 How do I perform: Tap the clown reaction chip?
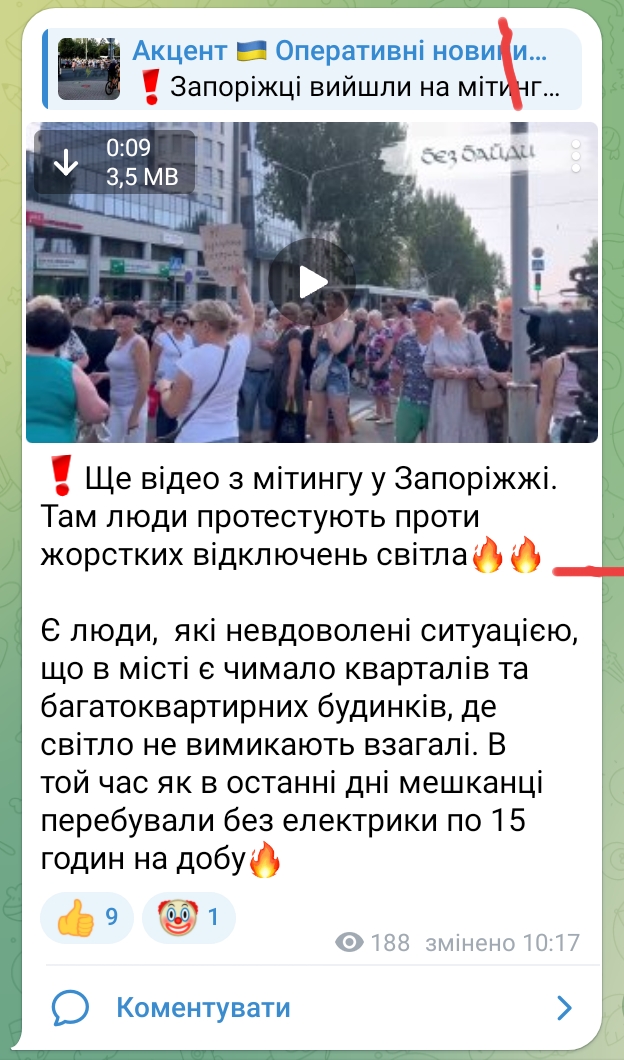click(x=189, y=917)
